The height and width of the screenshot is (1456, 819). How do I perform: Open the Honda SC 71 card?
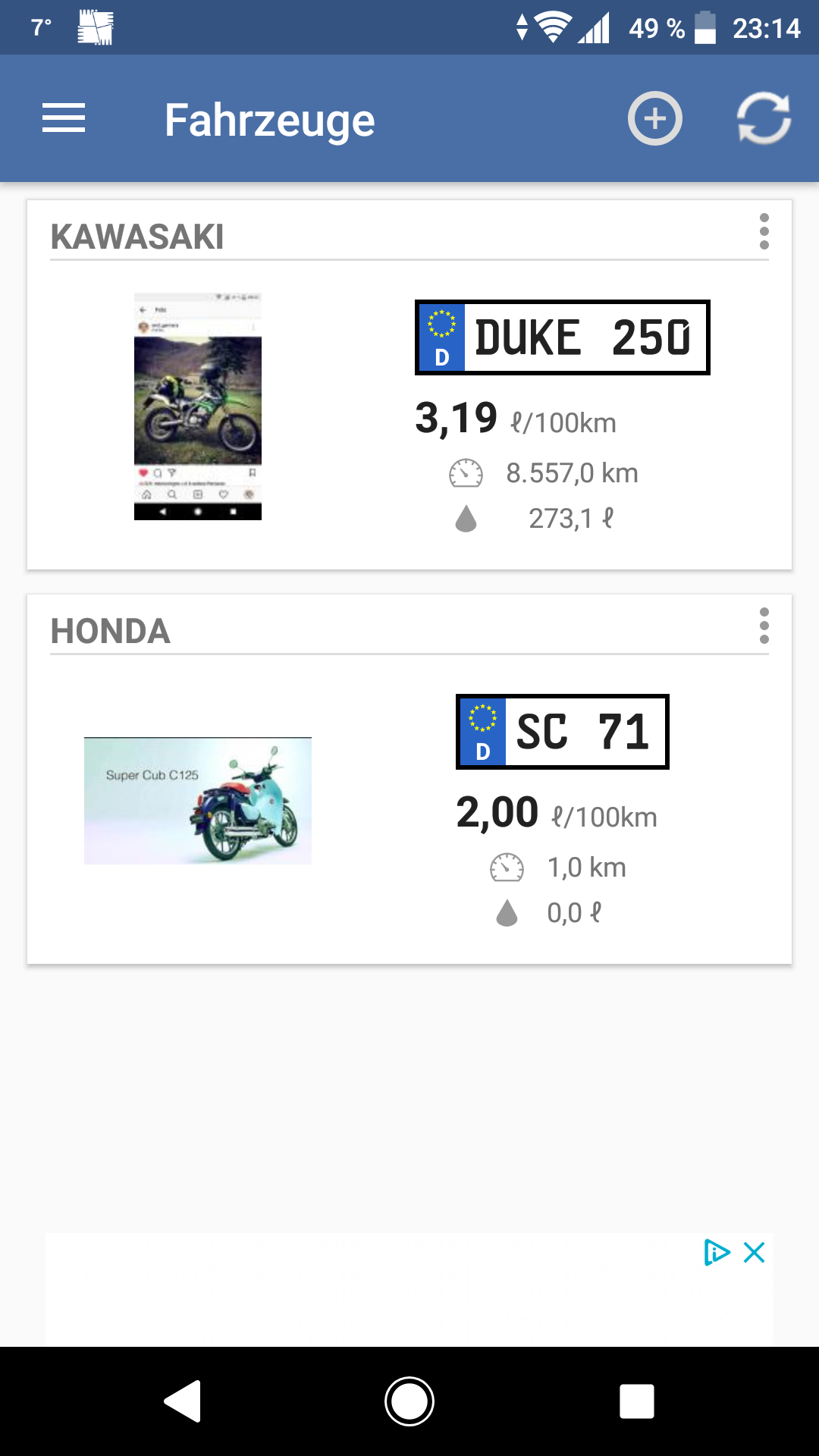[409, 804]
